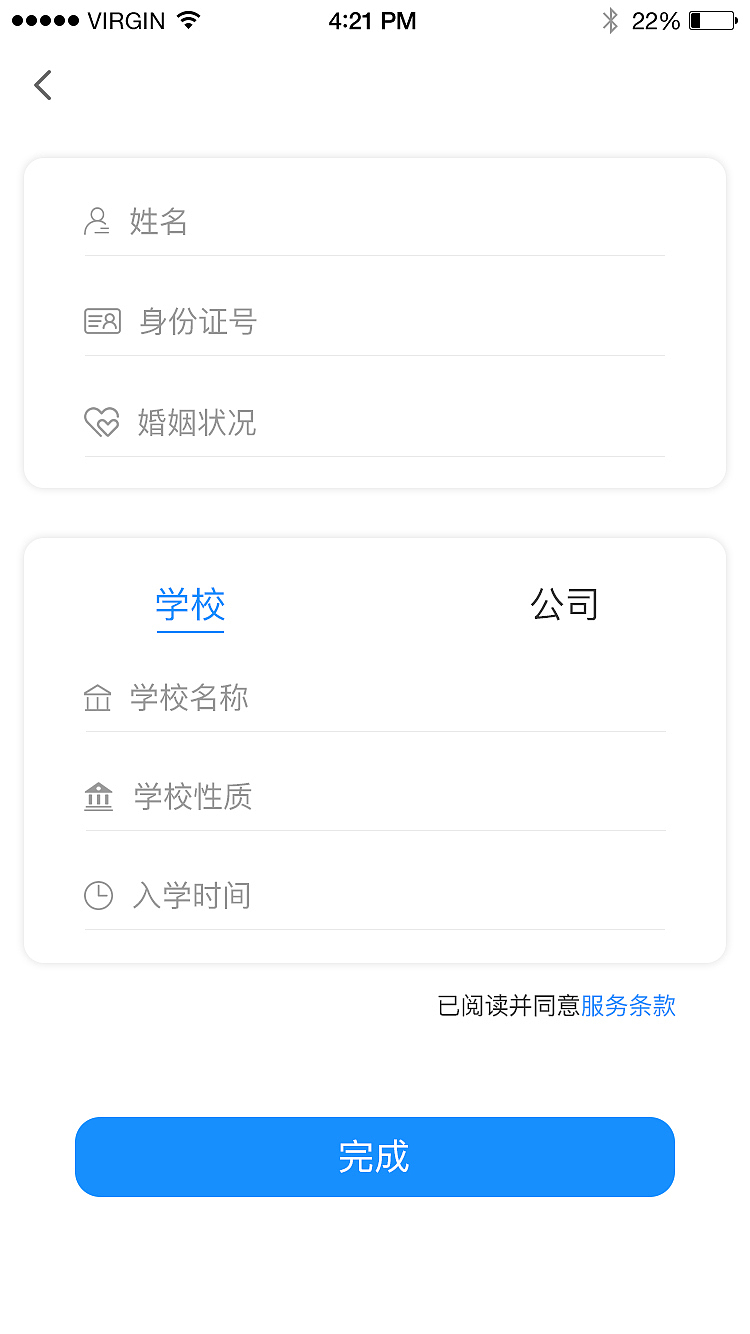Click the Bluetooth icon in status bar
The height and width of the screenshot is (1334, 750).
[x=612, y=20]
